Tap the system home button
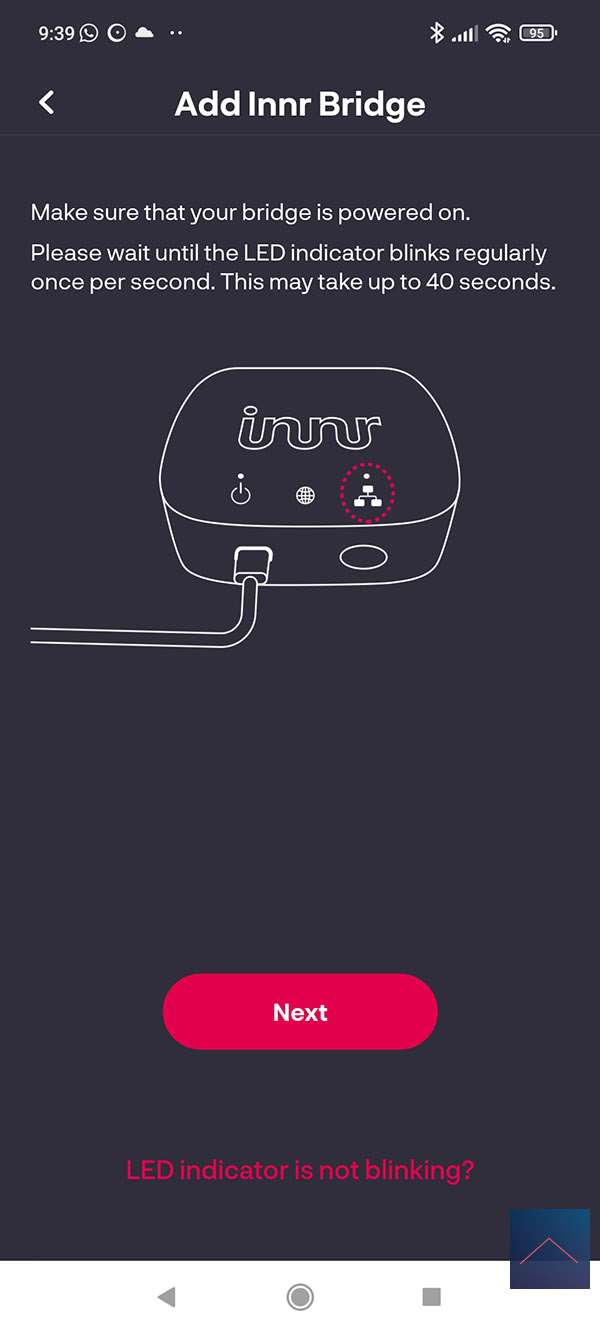The image size is (600, 1333). click(299, 1297)
